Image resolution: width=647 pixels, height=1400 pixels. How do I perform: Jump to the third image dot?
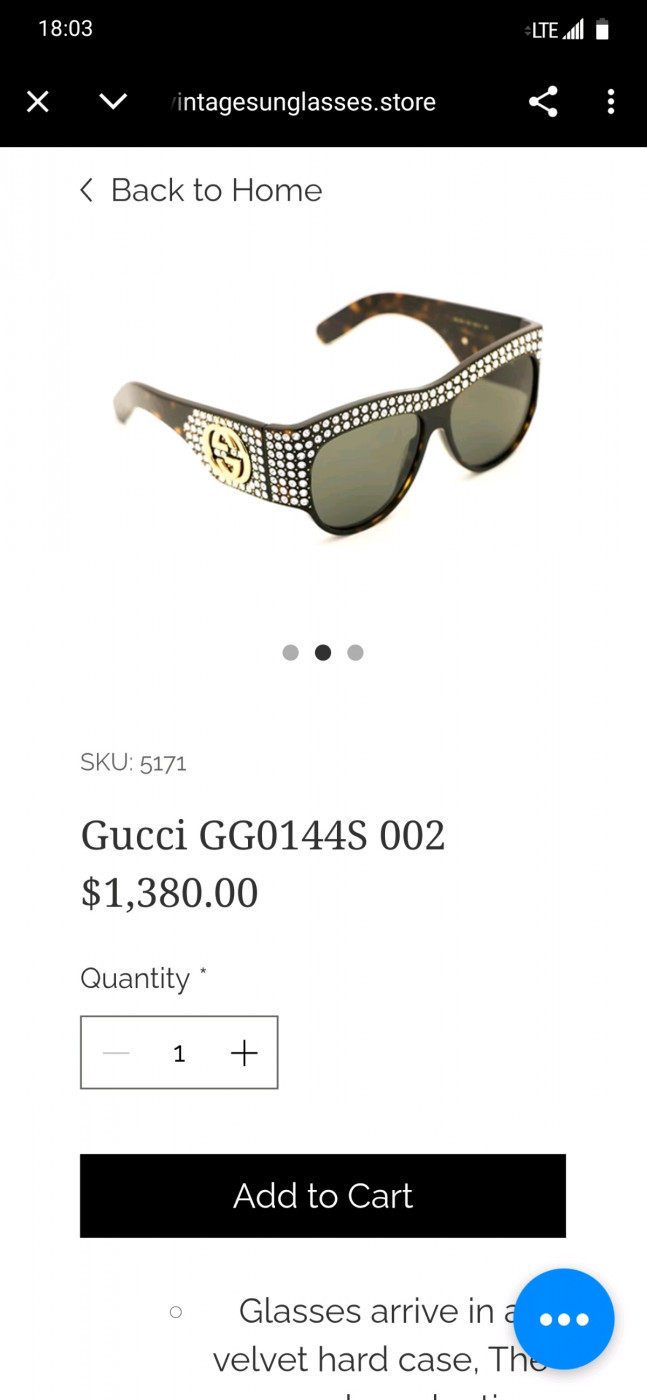(355, 652)
